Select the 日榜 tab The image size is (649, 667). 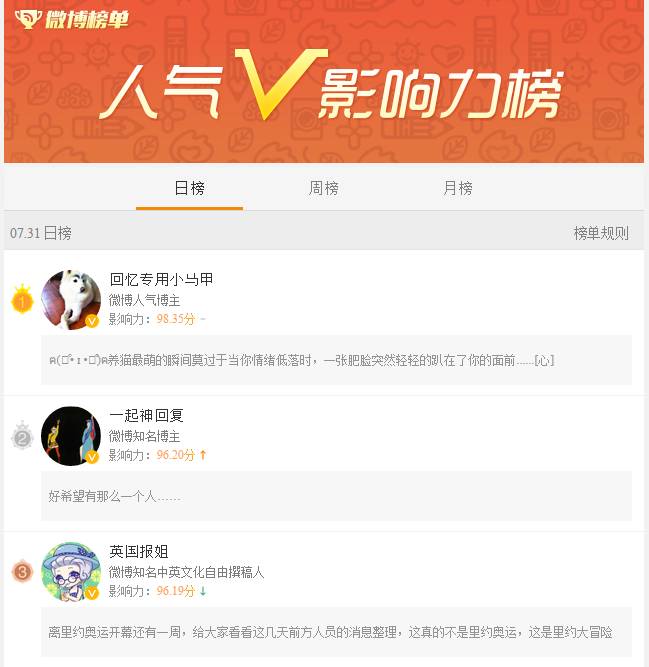(189, 188)
